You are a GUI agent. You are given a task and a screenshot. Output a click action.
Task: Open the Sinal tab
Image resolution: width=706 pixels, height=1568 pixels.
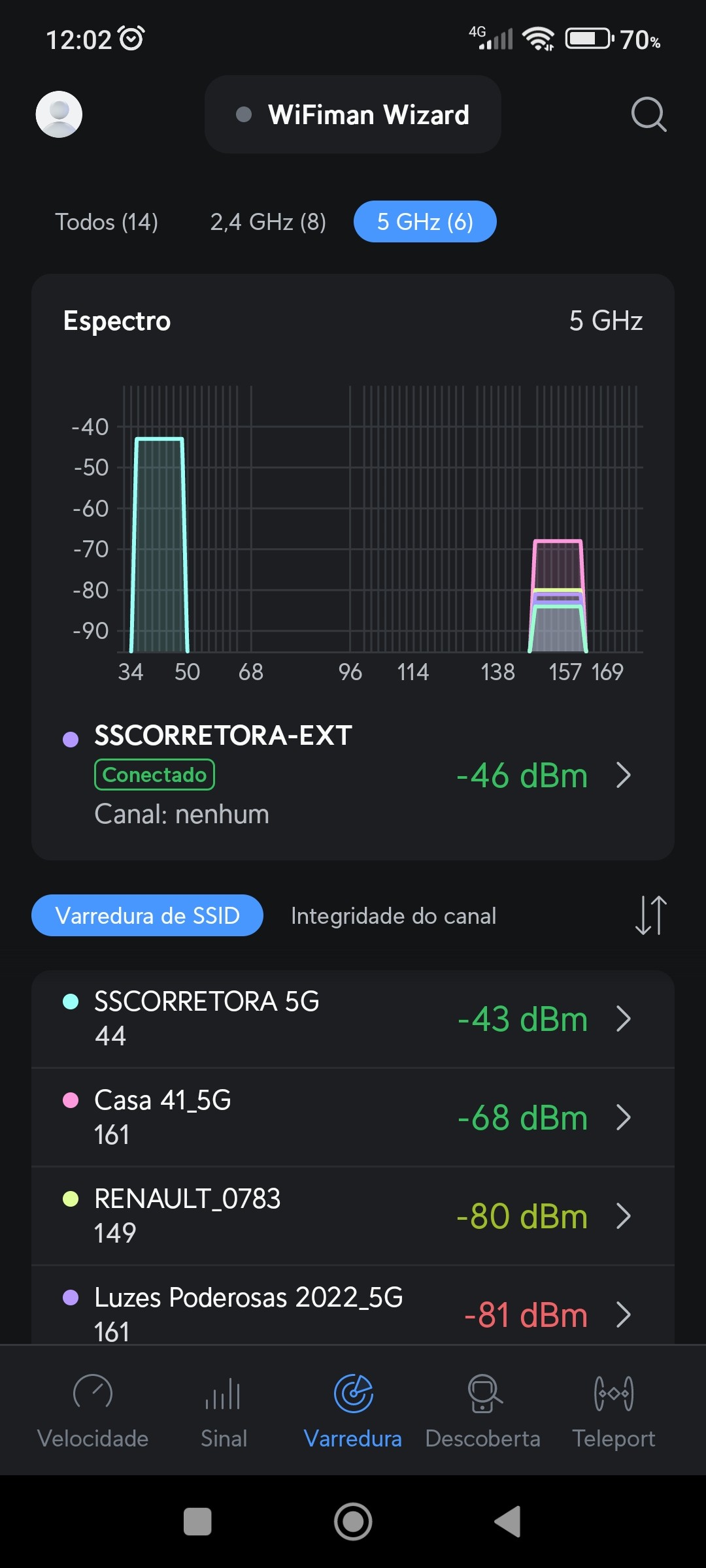[224, 1411]
